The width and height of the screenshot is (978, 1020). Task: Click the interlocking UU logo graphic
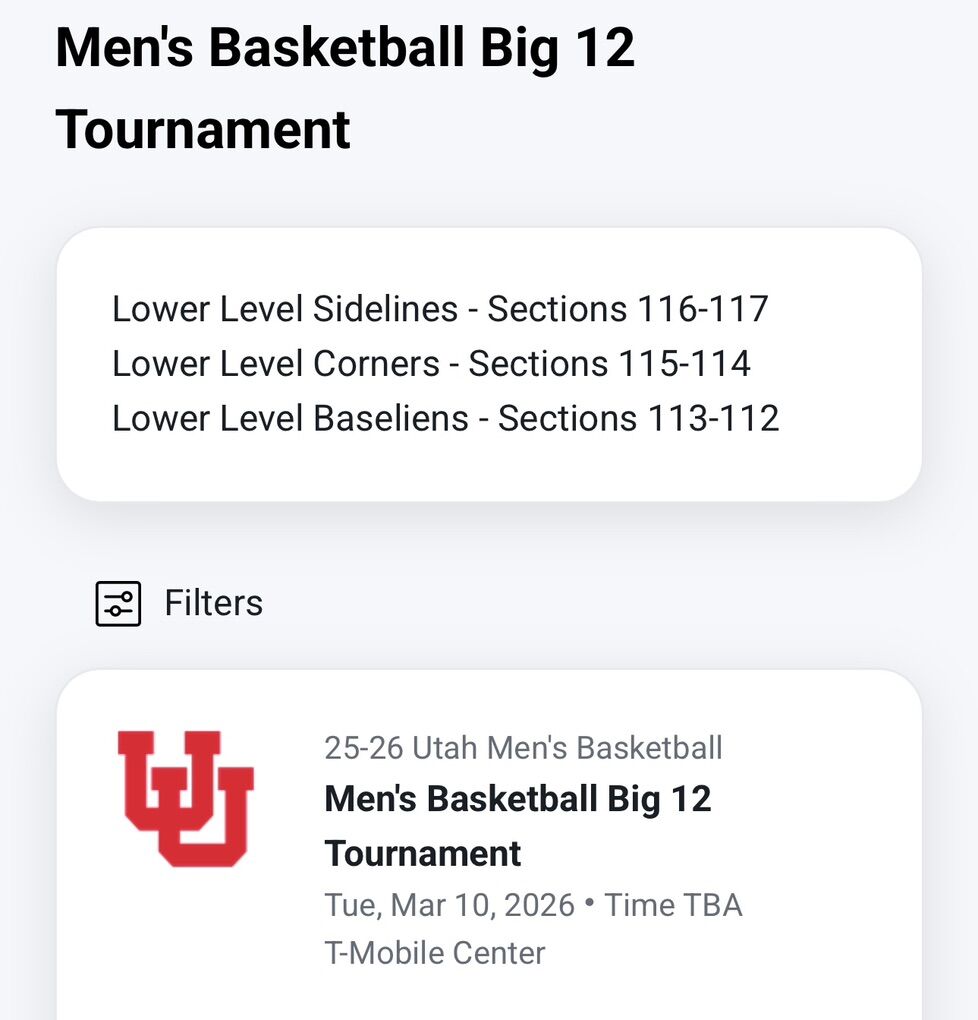(185, 800)
